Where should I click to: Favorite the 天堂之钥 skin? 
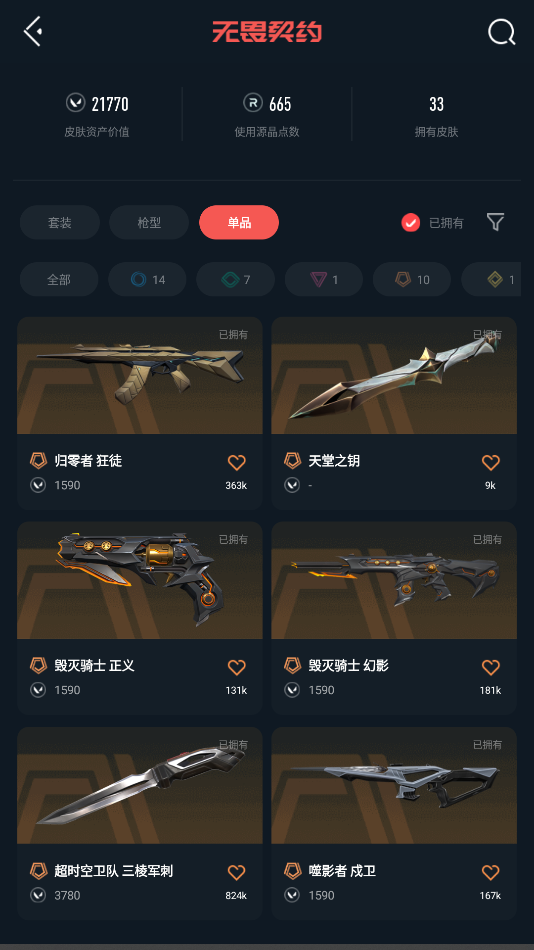click(490, 462)
